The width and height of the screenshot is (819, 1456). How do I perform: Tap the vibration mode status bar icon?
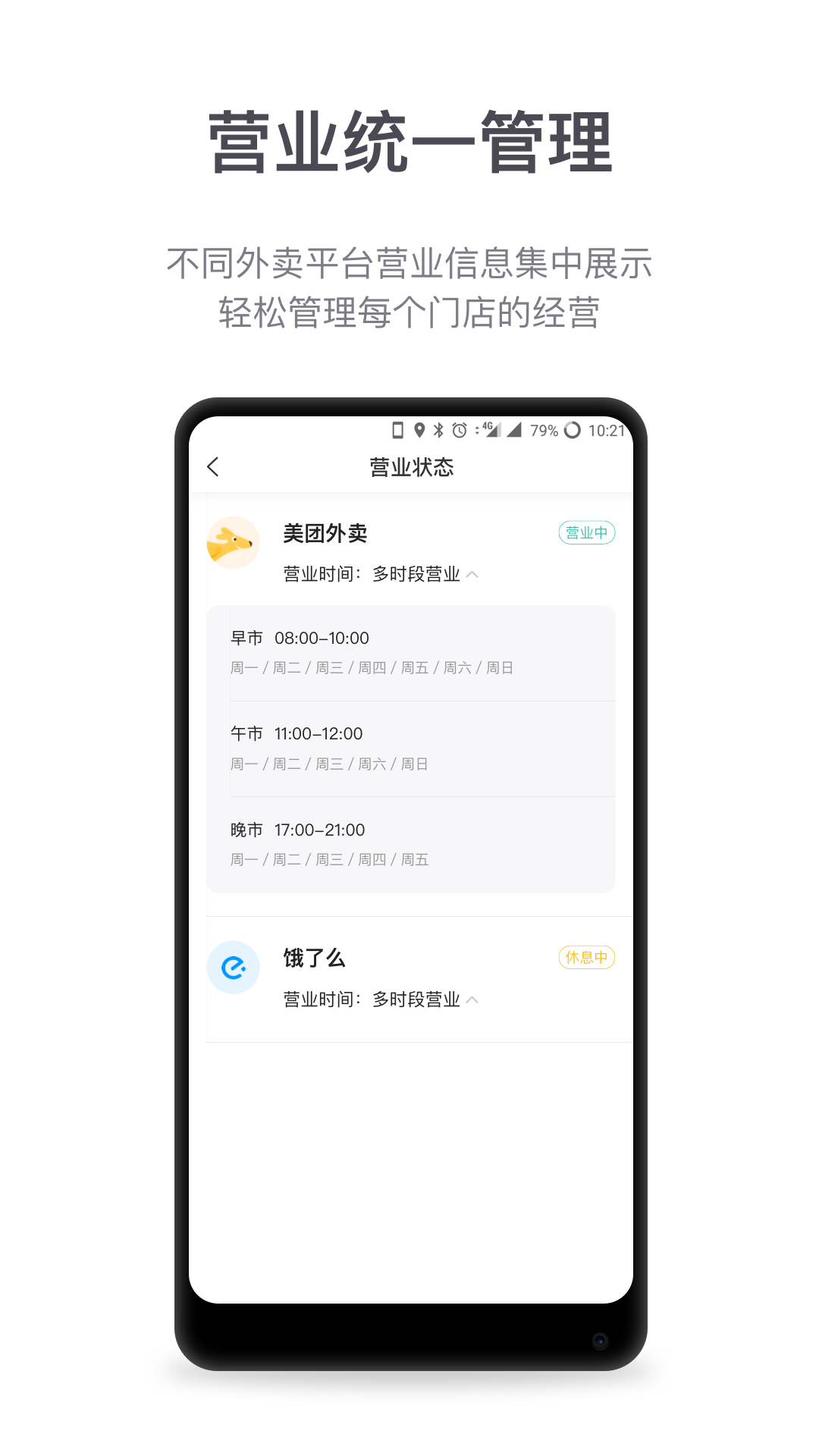[397, 430]
